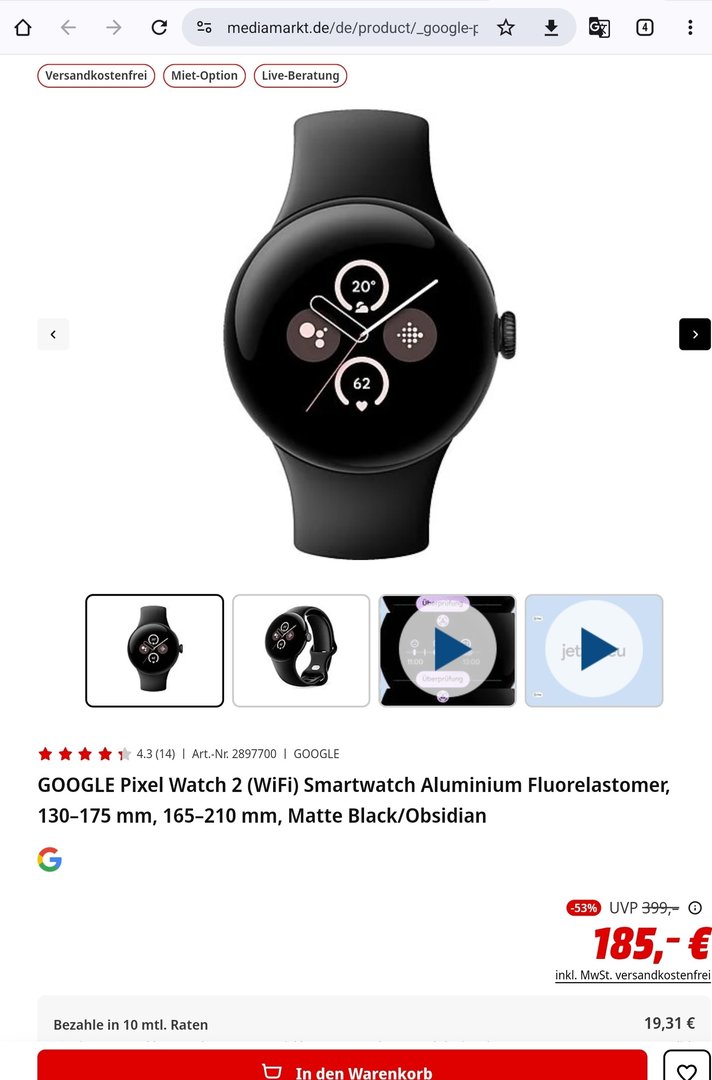This screenshot has height=1080, width=712.
Task: Reload the current page
Action: (x=159, y=27)
